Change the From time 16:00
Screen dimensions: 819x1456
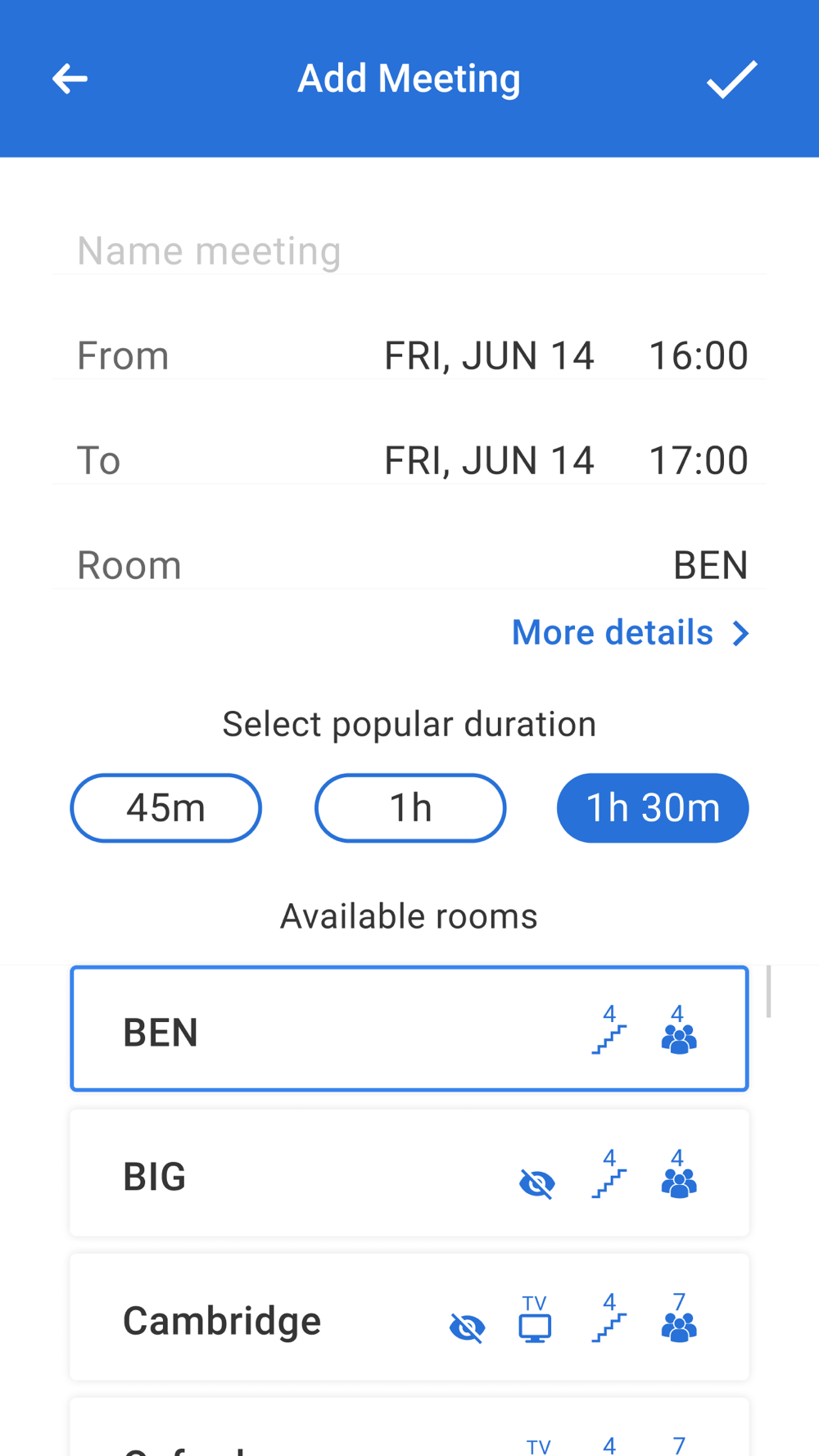pyautogui.click(x=698, y=355)
